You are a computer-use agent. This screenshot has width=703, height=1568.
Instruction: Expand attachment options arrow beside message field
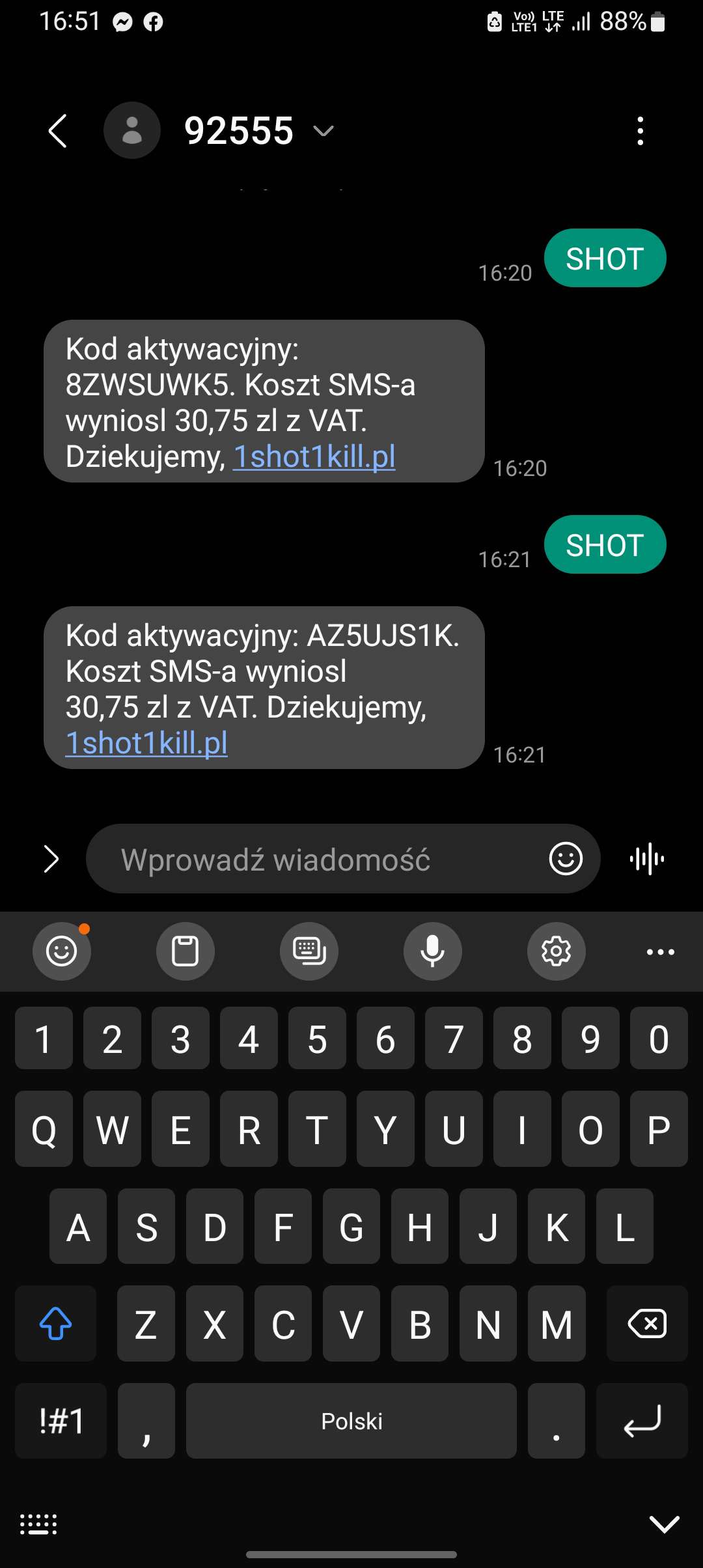(x=51, y=859)
